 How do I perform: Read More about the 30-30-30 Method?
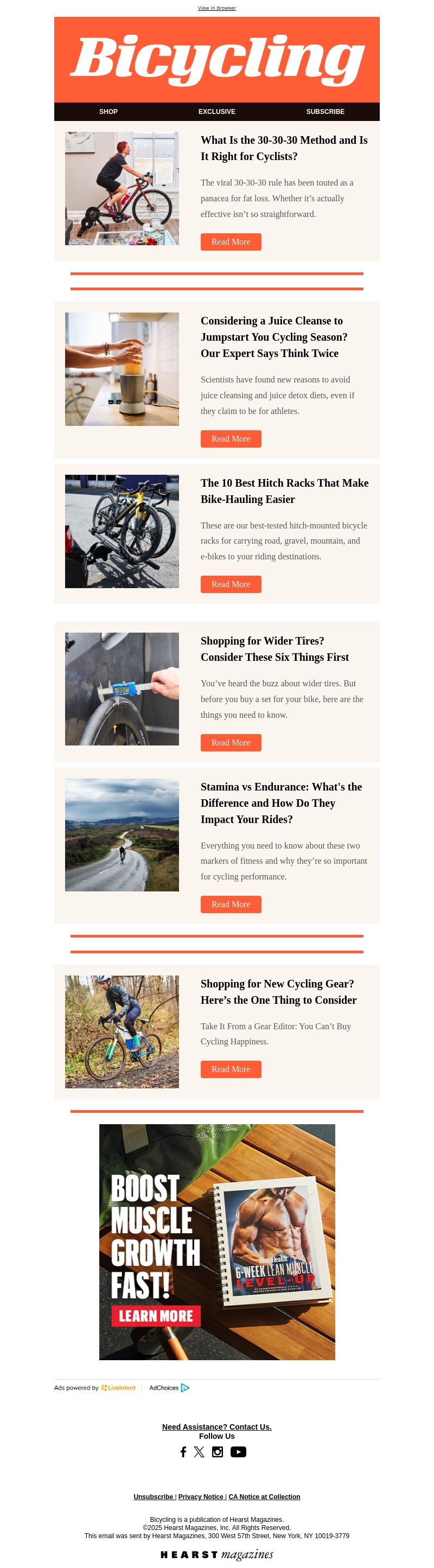[231, 241]
